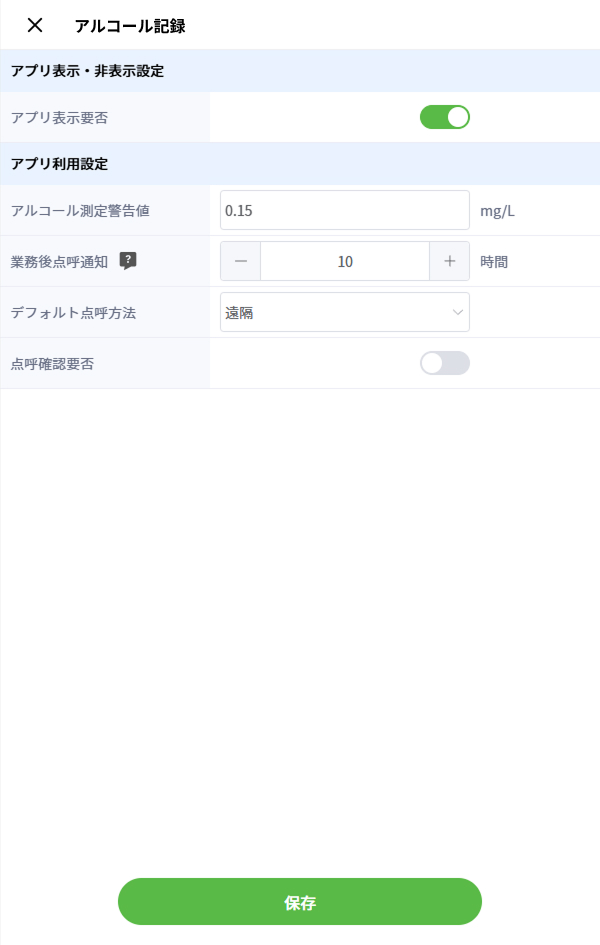Tap the 保存 button to save settings
This screenshot has width=600, height=945.
[x=300, y=902]
